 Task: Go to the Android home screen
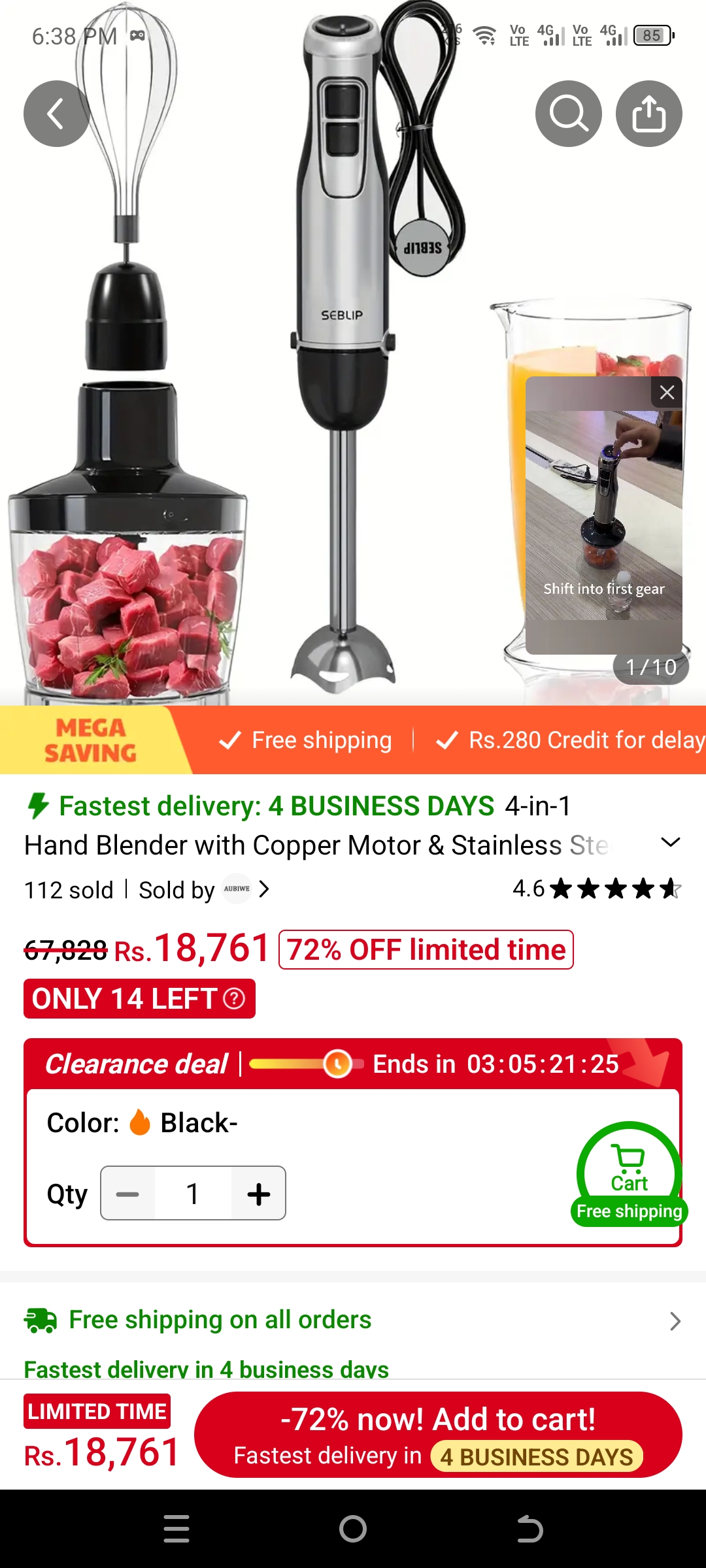click(353, 1529)
